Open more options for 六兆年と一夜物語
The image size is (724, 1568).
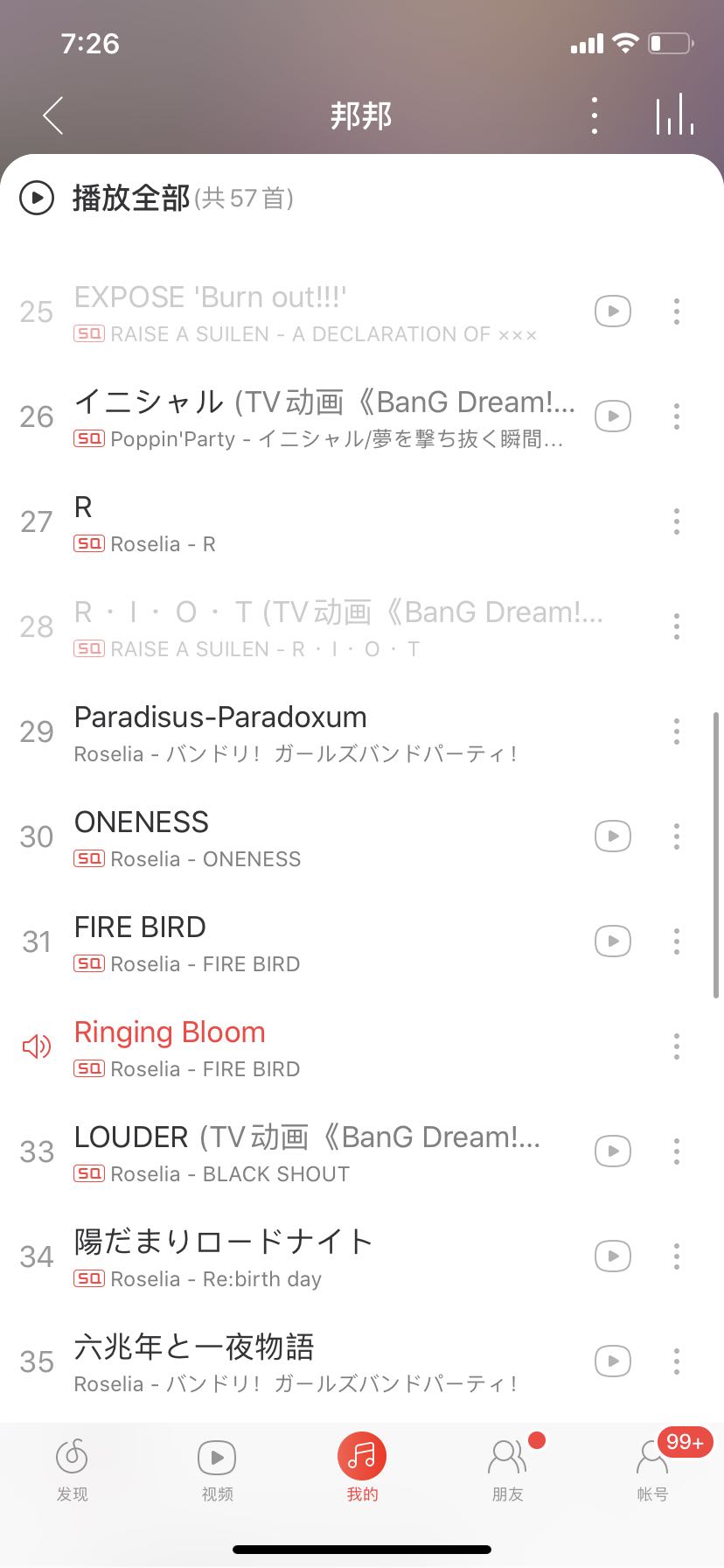click(x=677, y=1361)
